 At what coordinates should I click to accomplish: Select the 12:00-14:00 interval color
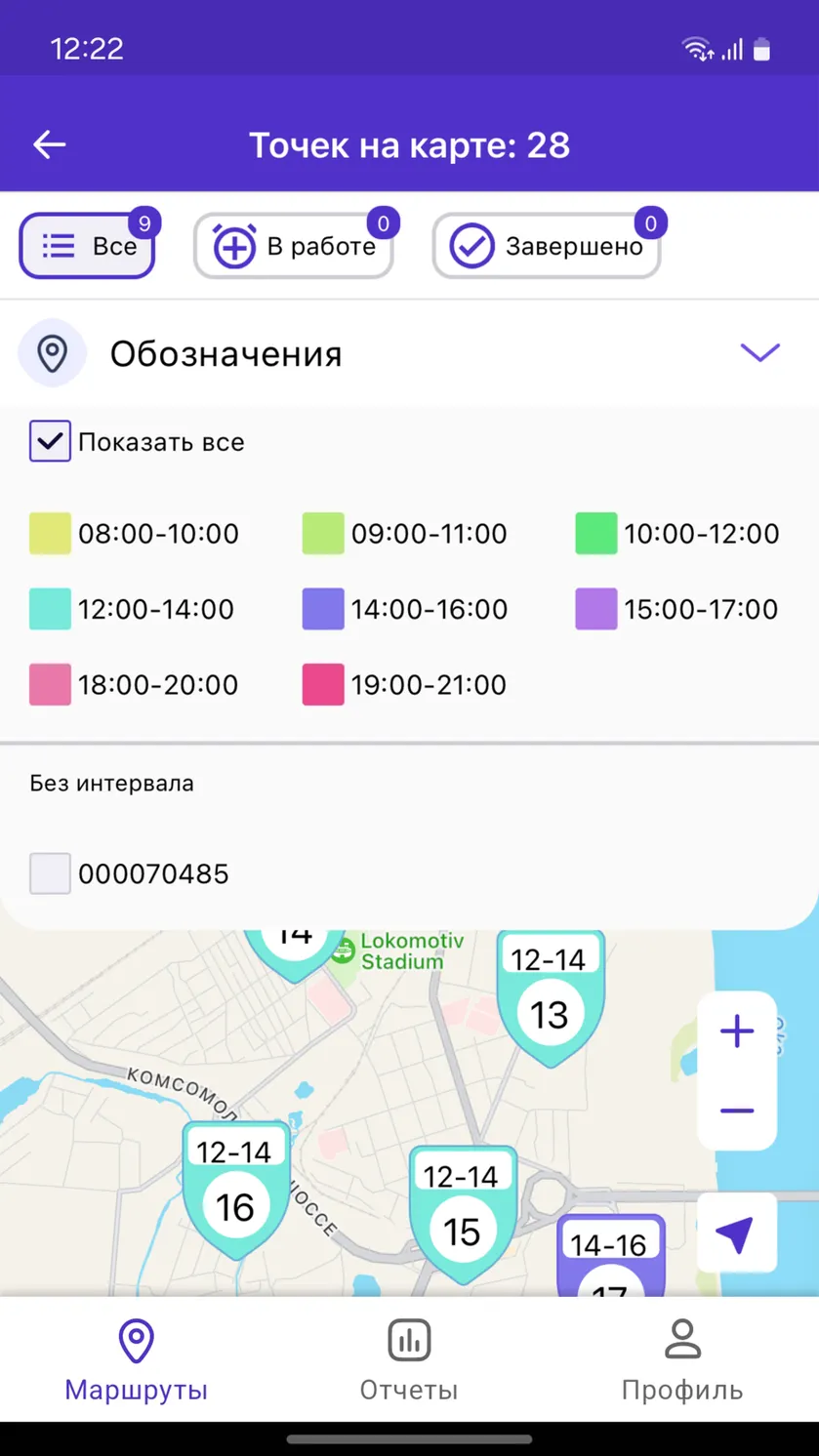tap(50, 609)
